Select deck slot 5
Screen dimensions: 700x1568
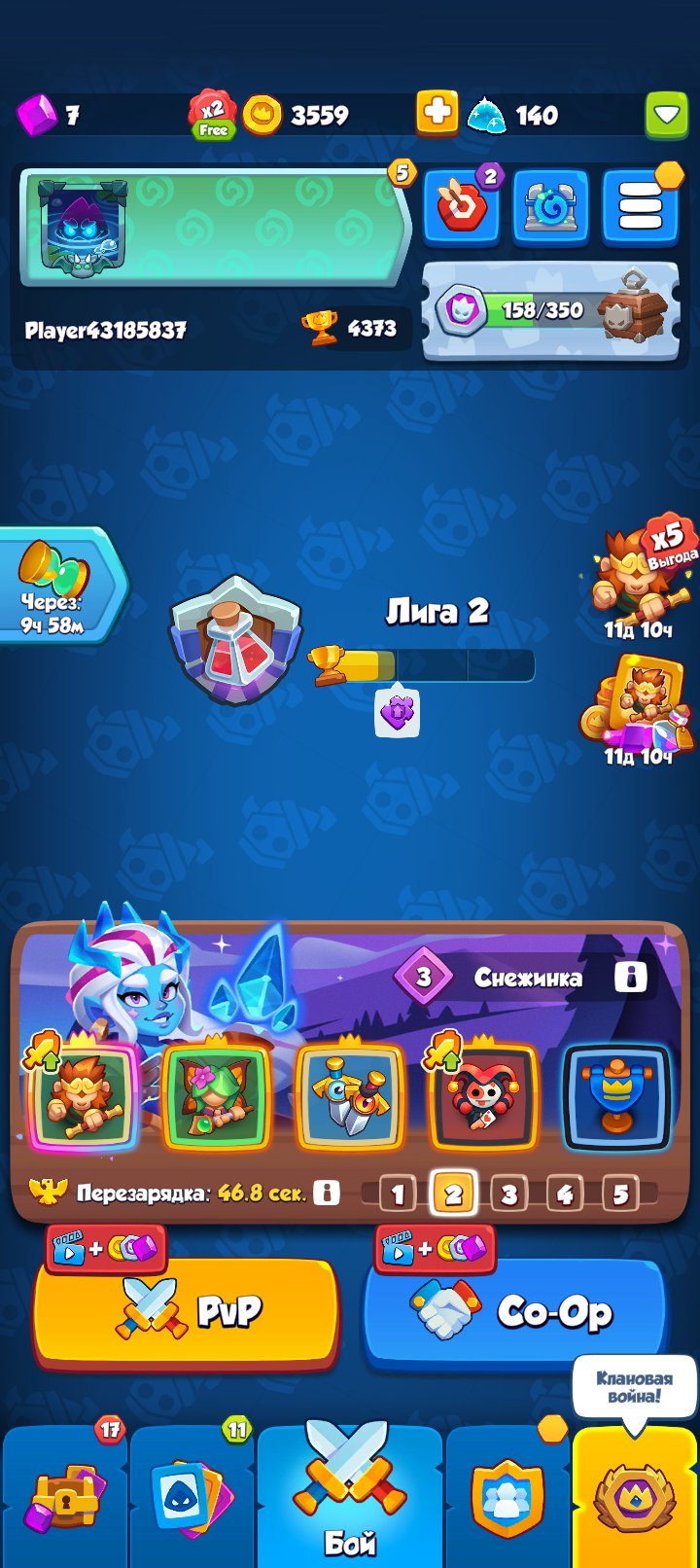pos(620,1194)
